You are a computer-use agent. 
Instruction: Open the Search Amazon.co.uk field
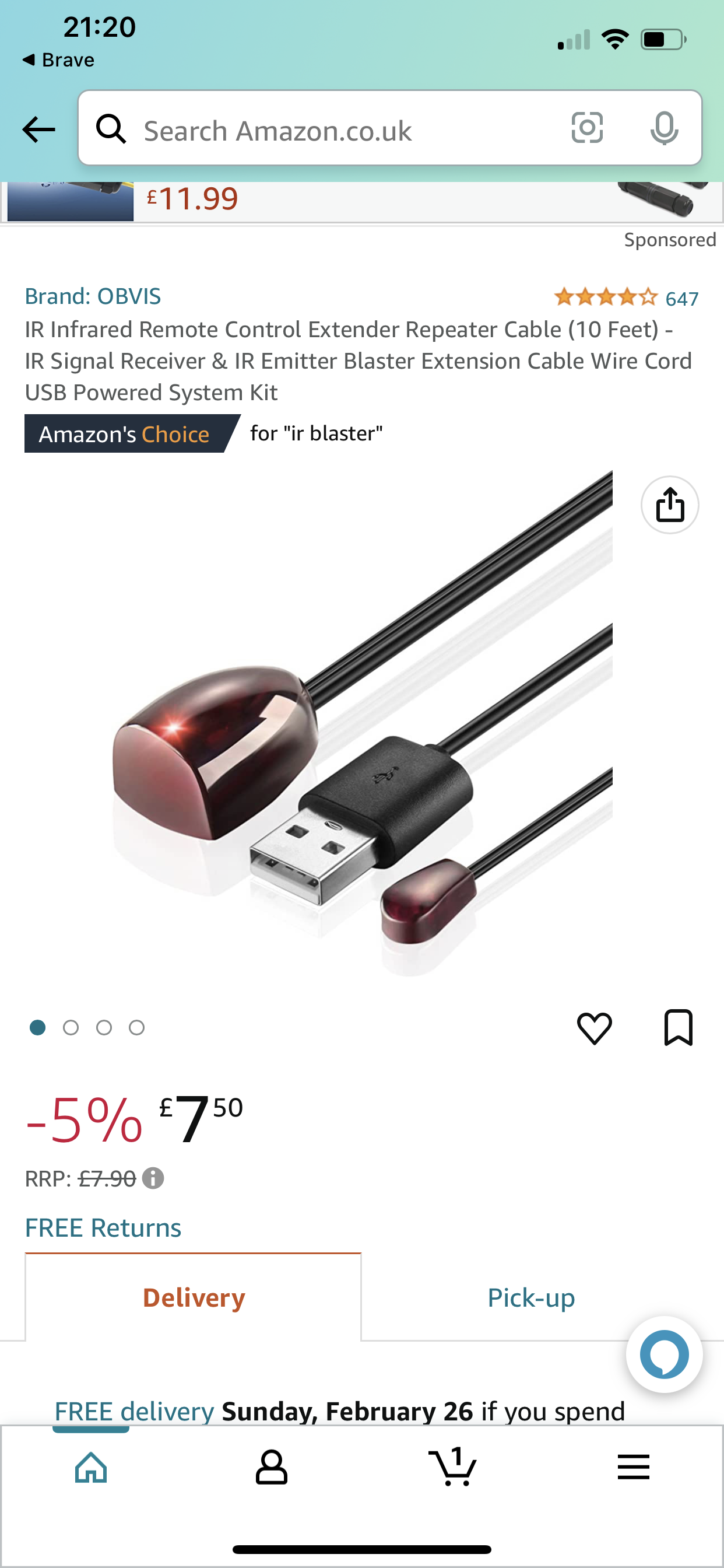click(340, 130)
